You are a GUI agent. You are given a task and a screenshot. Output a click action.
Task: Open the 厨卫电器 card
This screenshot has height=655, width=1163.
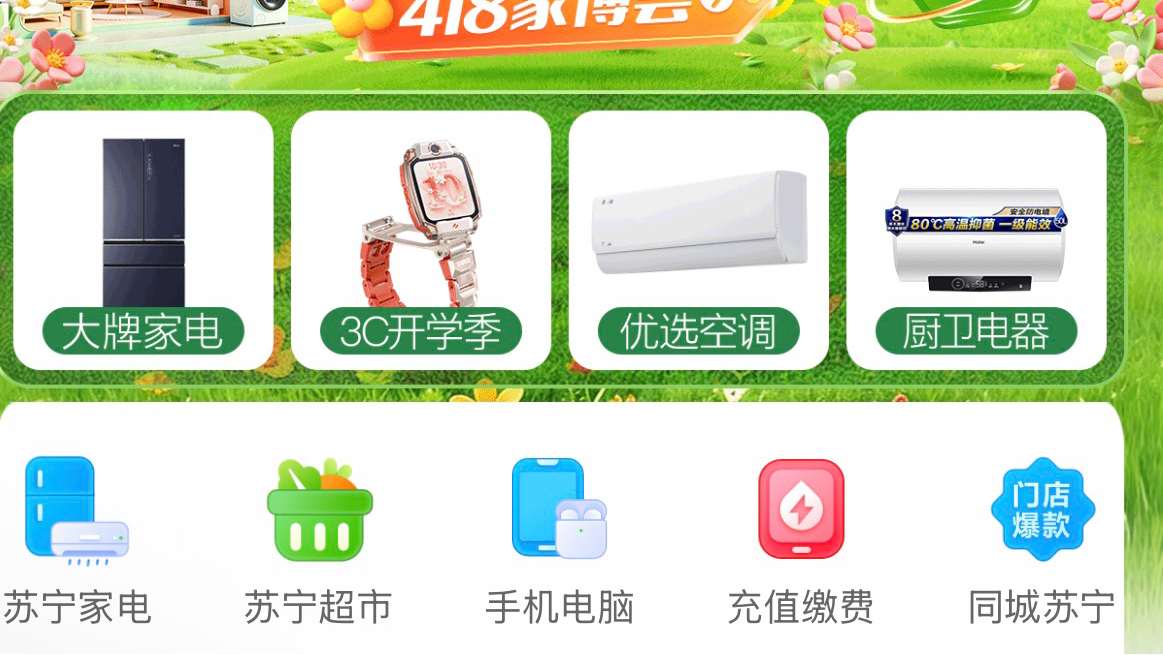click(976, 240)
